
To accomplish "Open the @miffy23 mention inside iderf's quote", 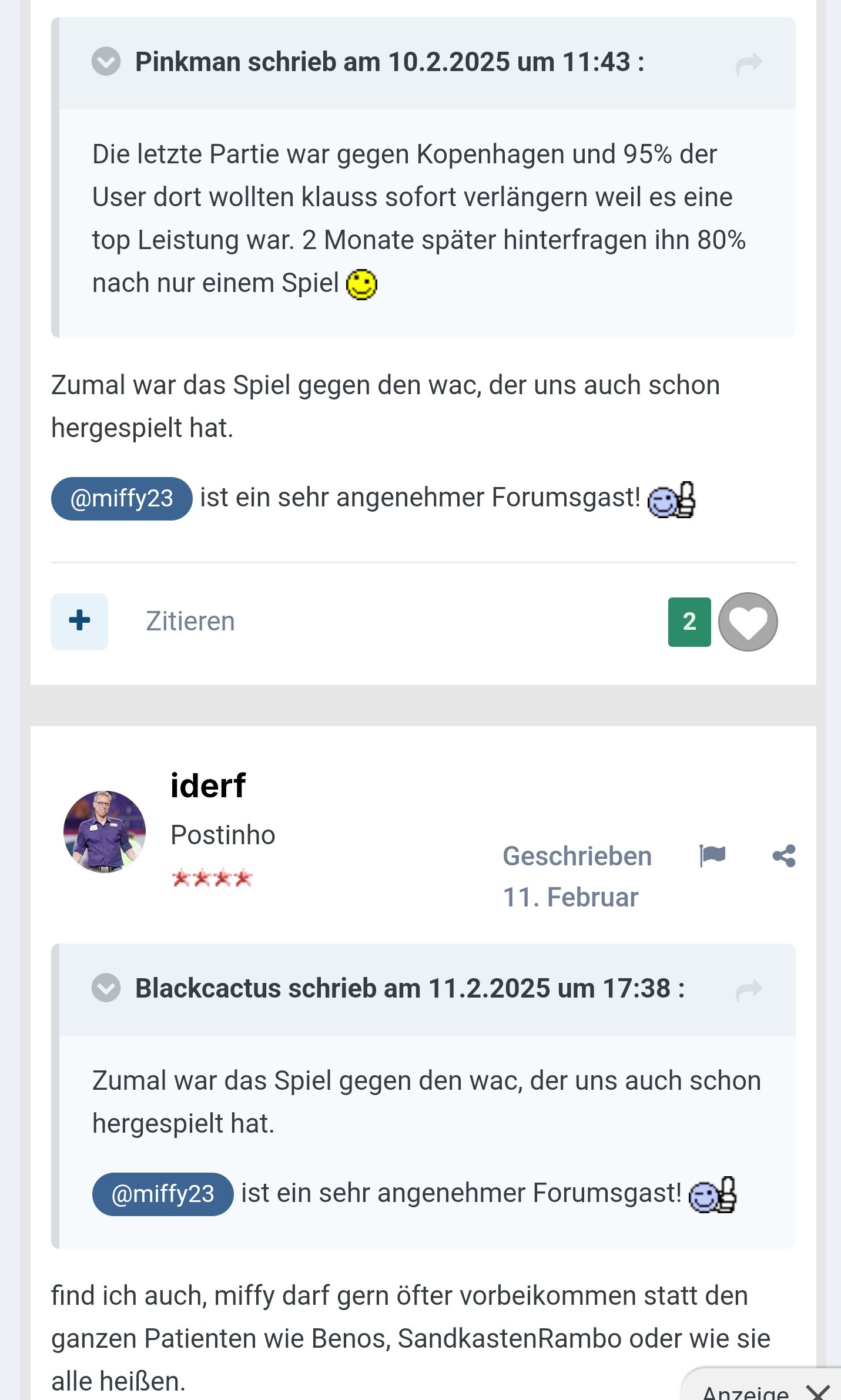I will [163, 1194].
